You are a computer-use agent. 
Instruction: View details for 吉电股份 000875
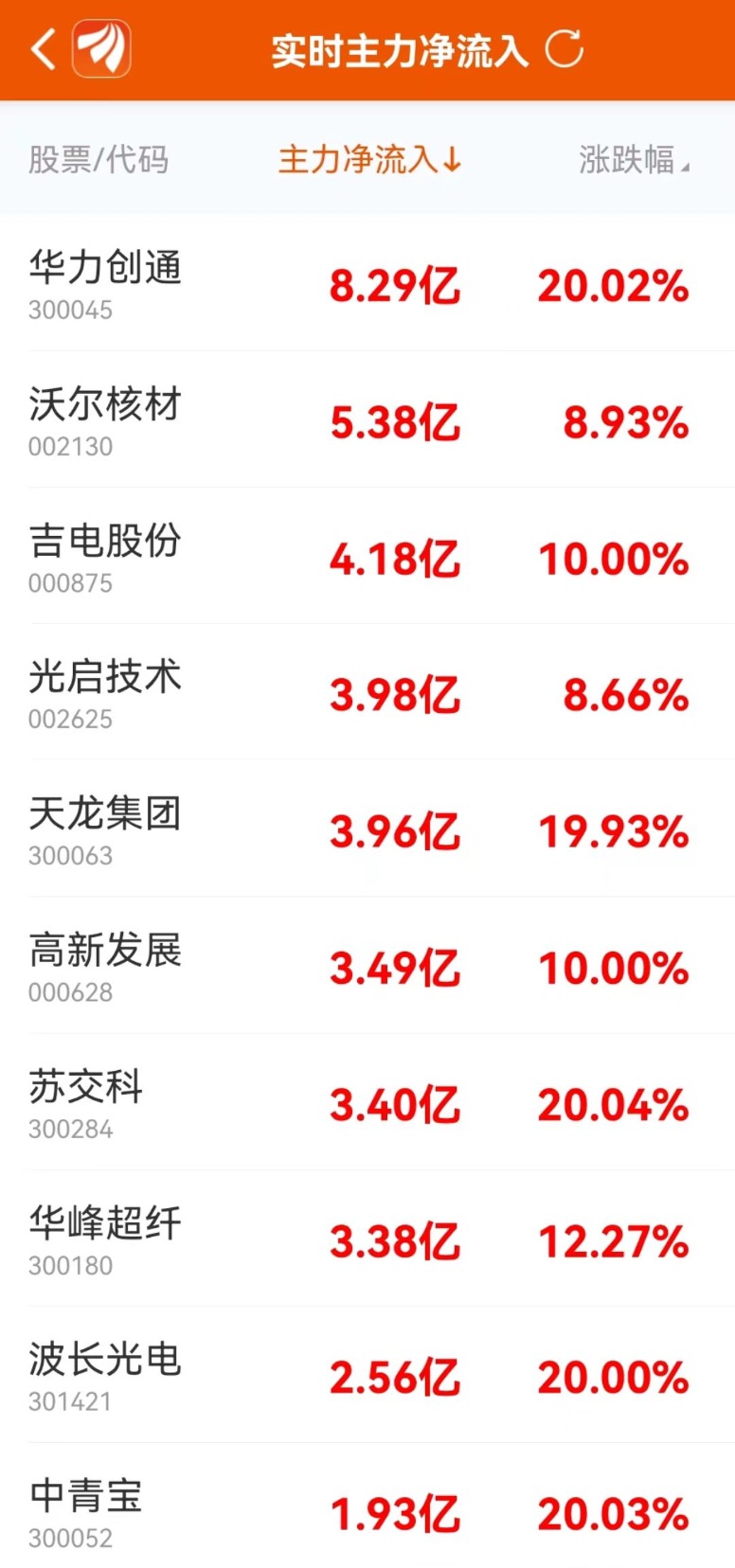click(x=104, y=555)
